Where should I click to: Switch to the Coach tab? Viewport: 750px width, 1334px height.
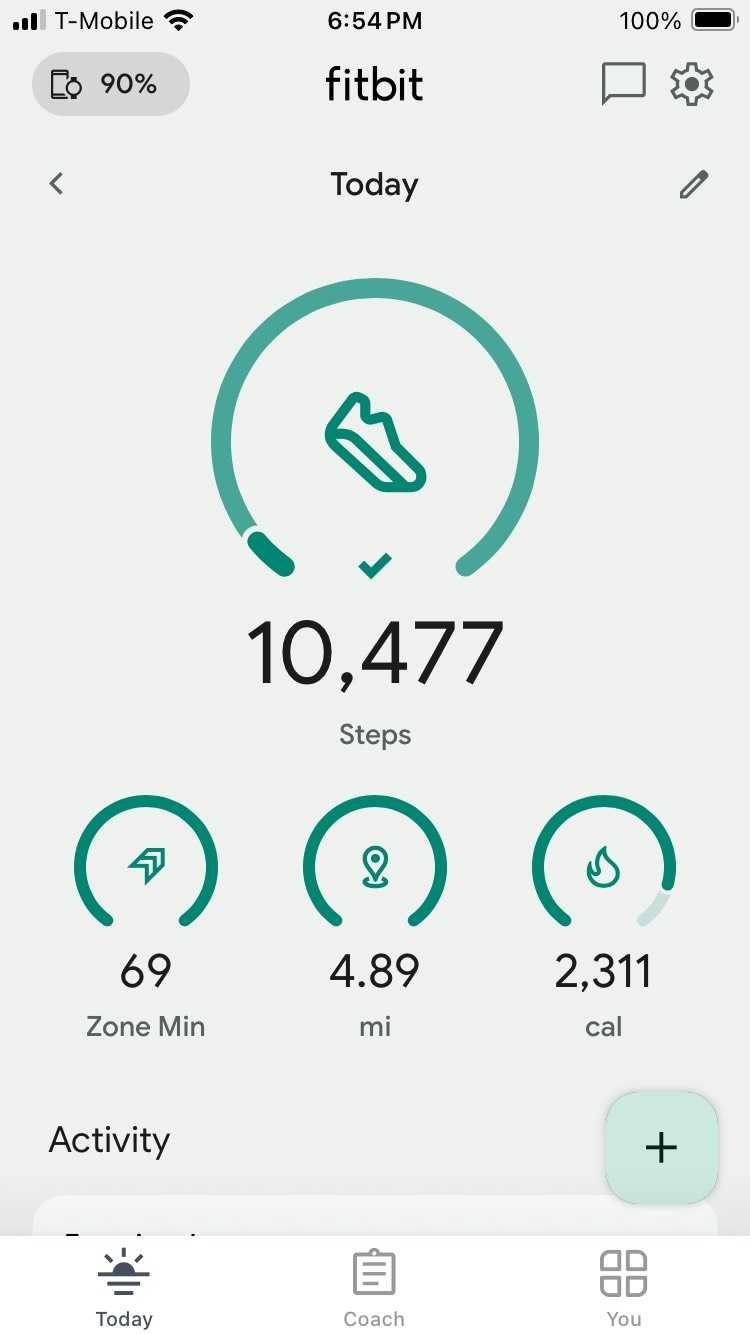click(374, 1288)
